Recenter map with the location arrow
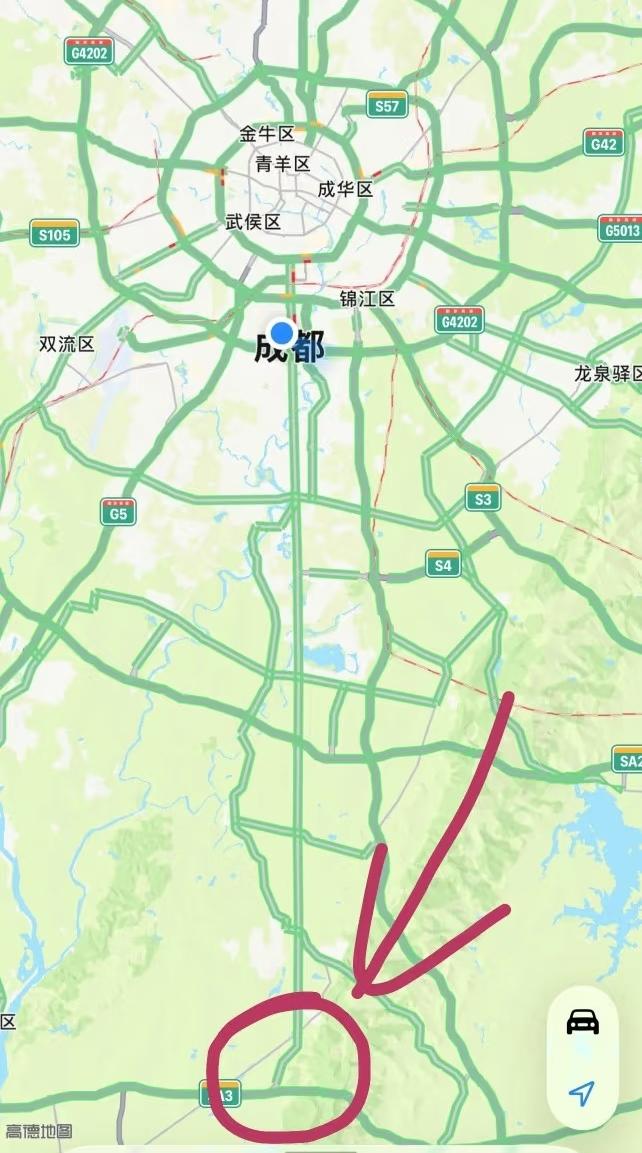Screen dimensions: 642x1153 pos(583,1092)
